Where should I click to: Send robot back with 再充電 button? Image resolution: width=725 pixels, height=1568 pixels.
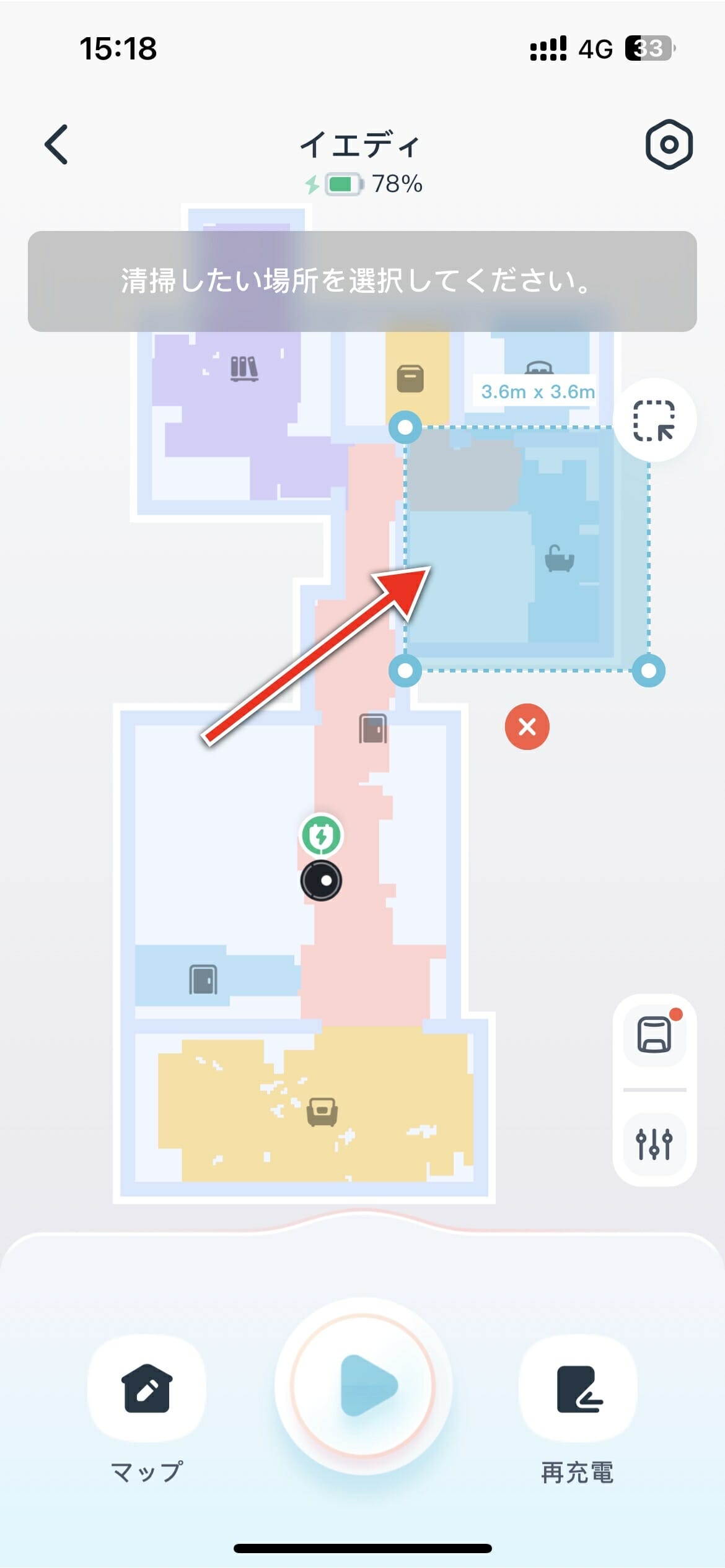click(578, 1388)
